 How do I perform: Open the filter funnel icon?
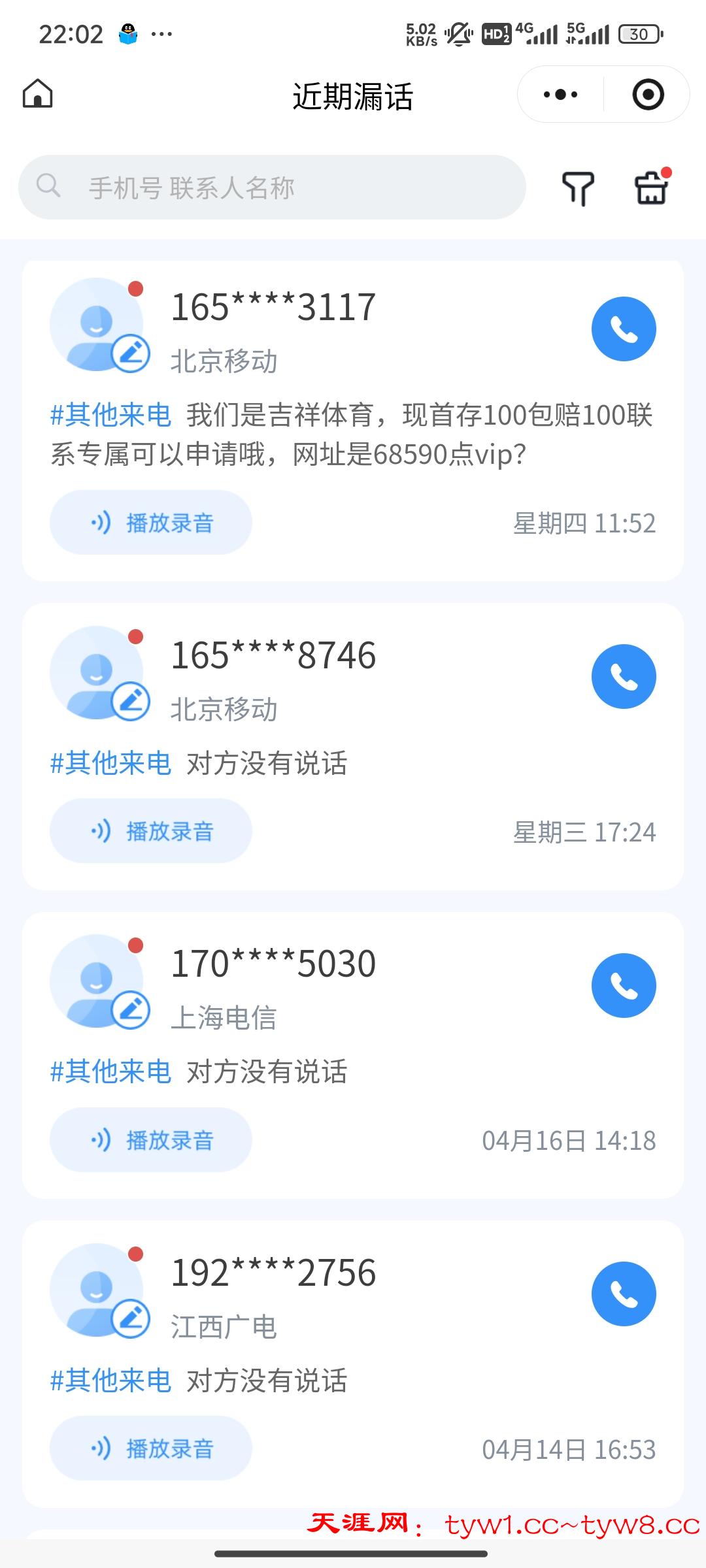coord(578,188)
